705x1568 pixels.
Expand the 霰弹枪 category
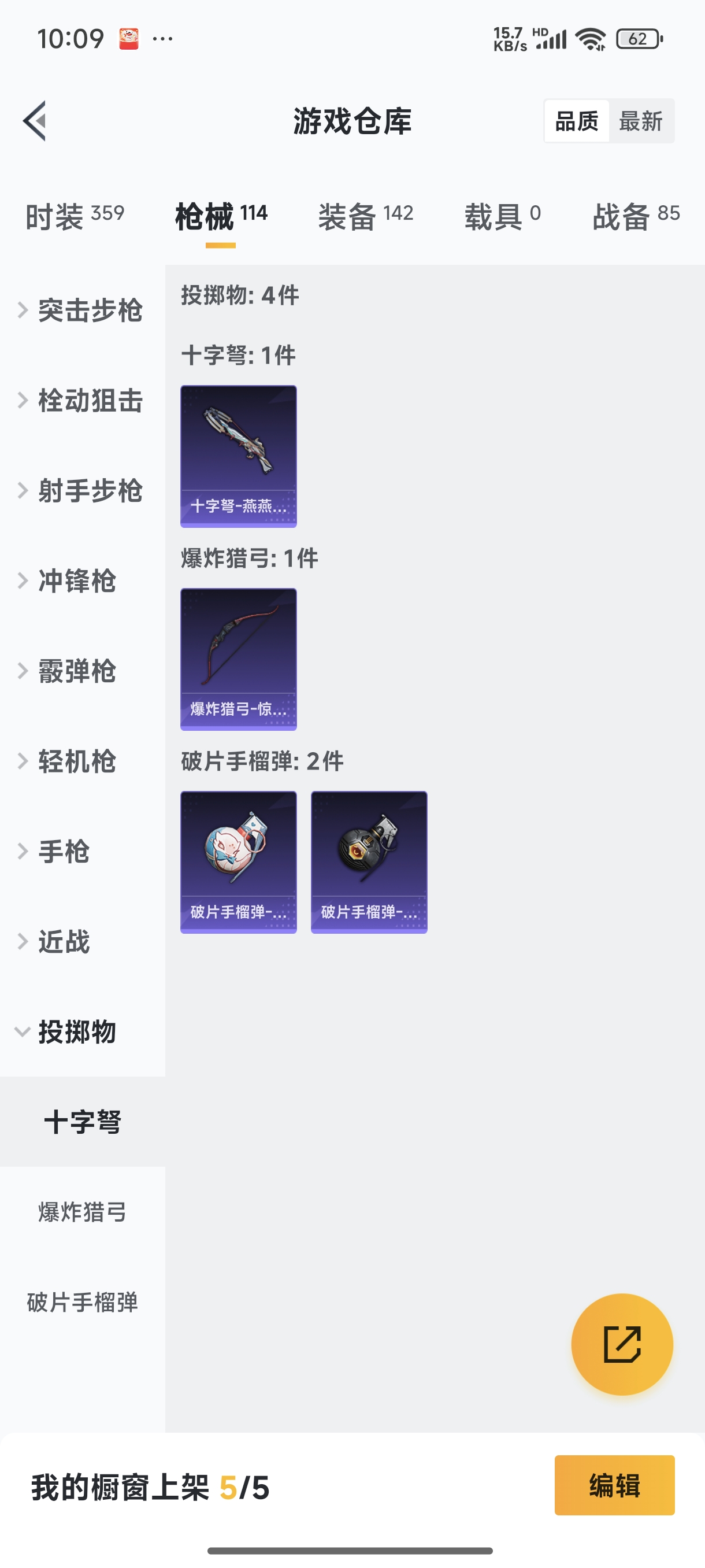(x=76, y=671)
